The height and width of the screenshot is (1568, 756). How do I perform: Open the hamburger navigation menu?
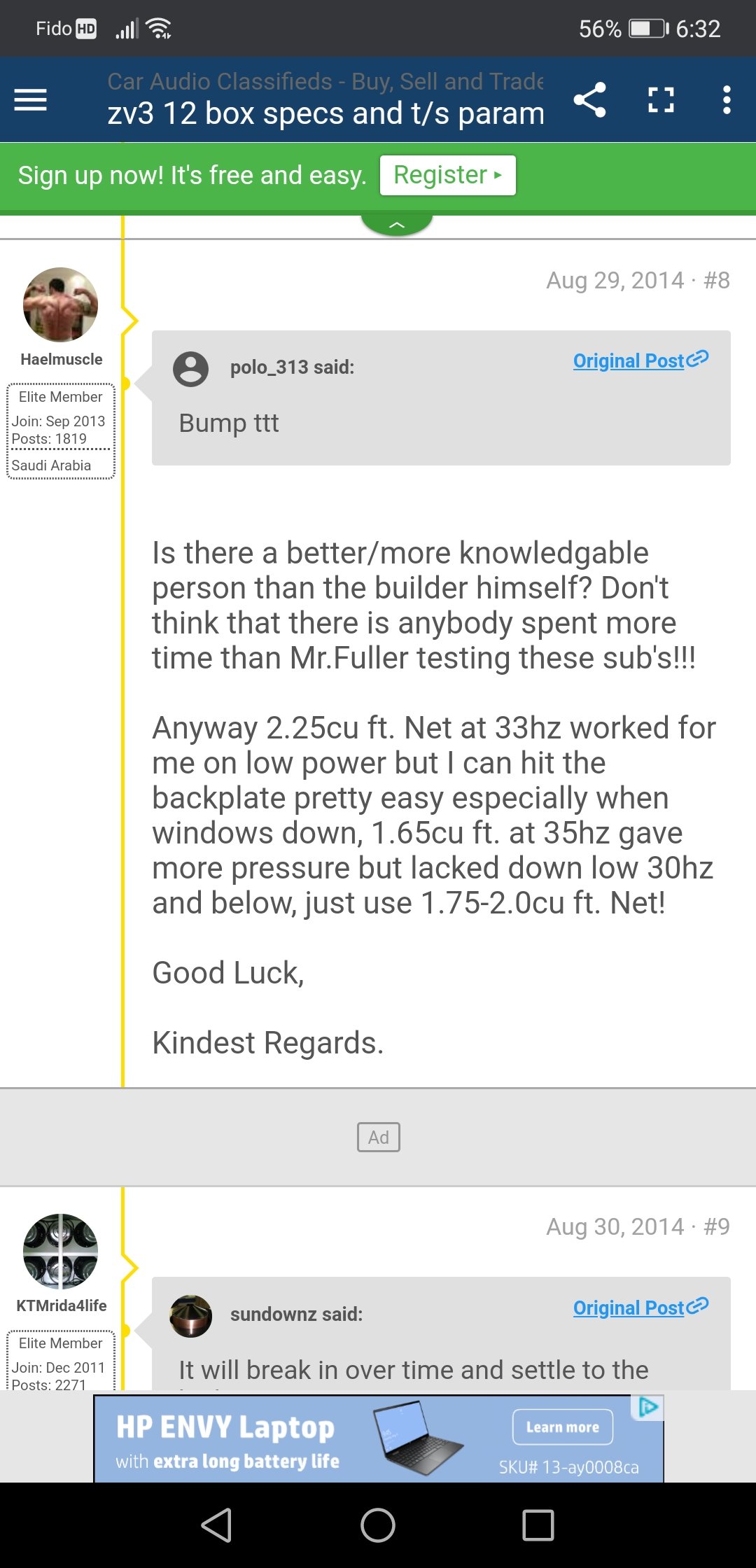click(x=30, y=100)
